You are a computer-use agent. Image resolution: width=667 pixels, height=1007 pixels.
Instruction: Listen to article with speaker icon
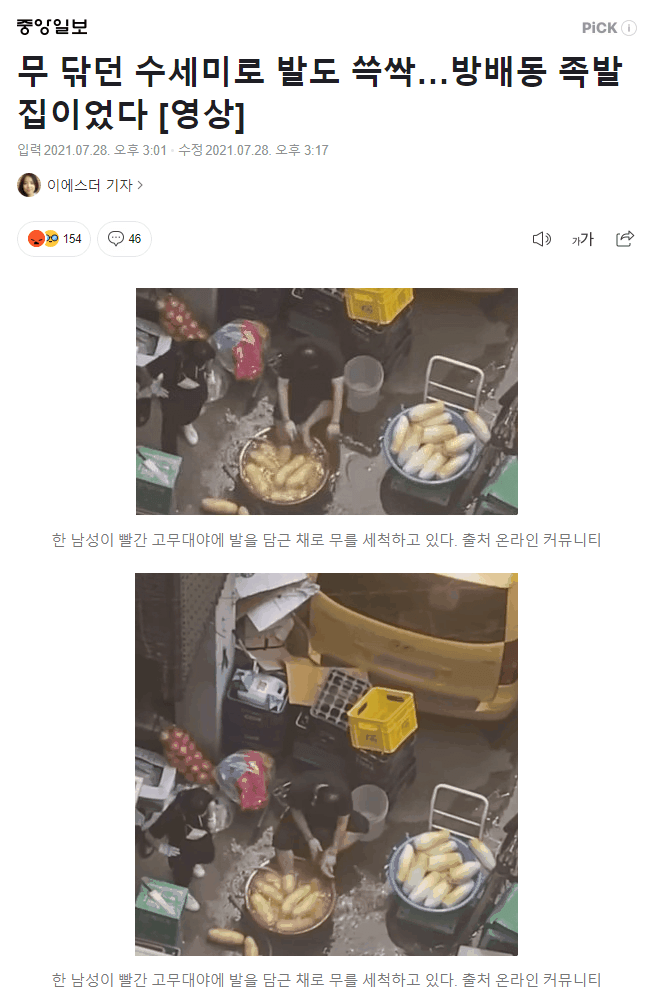click(x=541, y=239)
